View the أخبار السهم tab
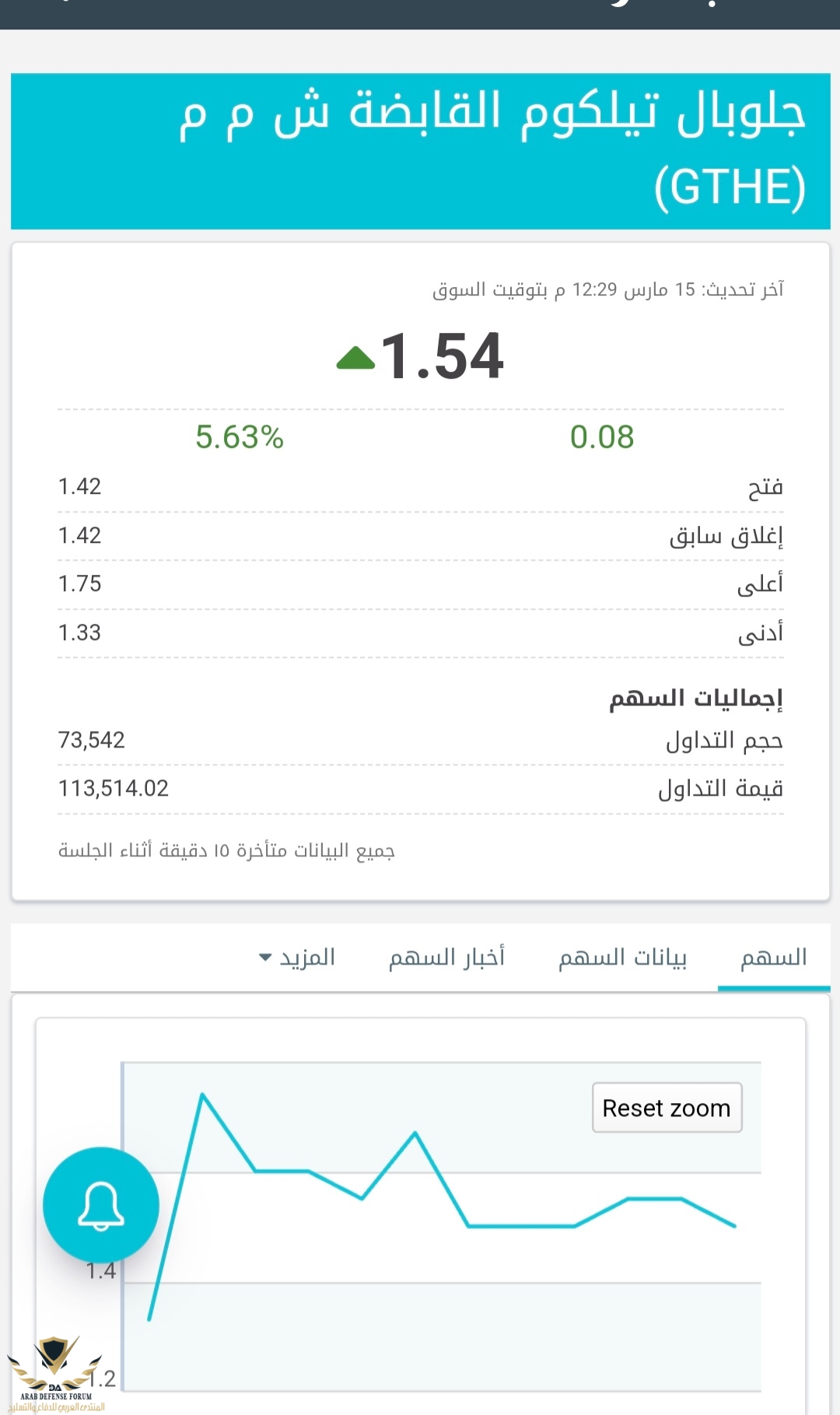 coord(446,958)
